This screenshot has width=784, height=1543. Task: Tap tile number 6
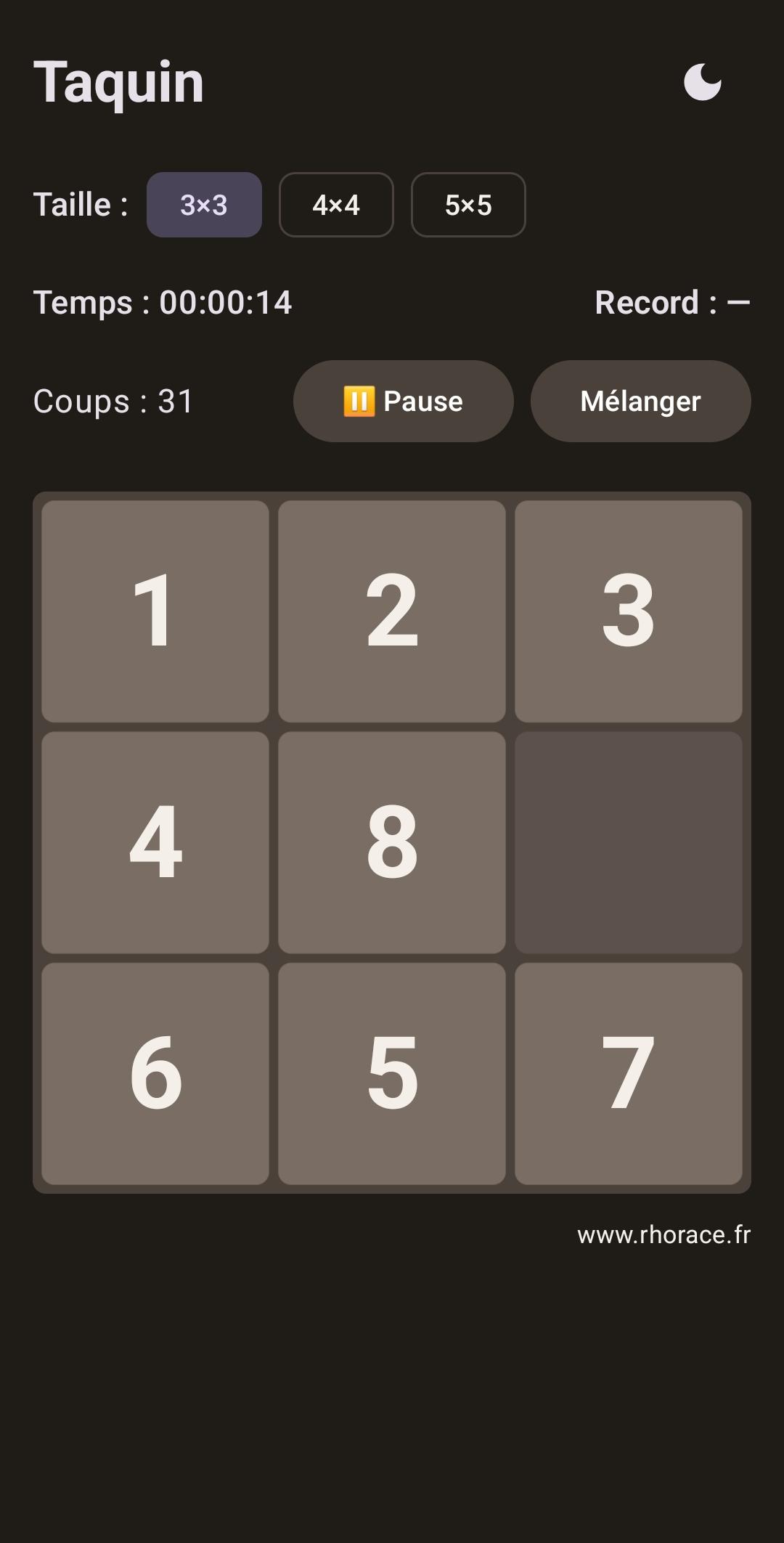point(155,1073)
